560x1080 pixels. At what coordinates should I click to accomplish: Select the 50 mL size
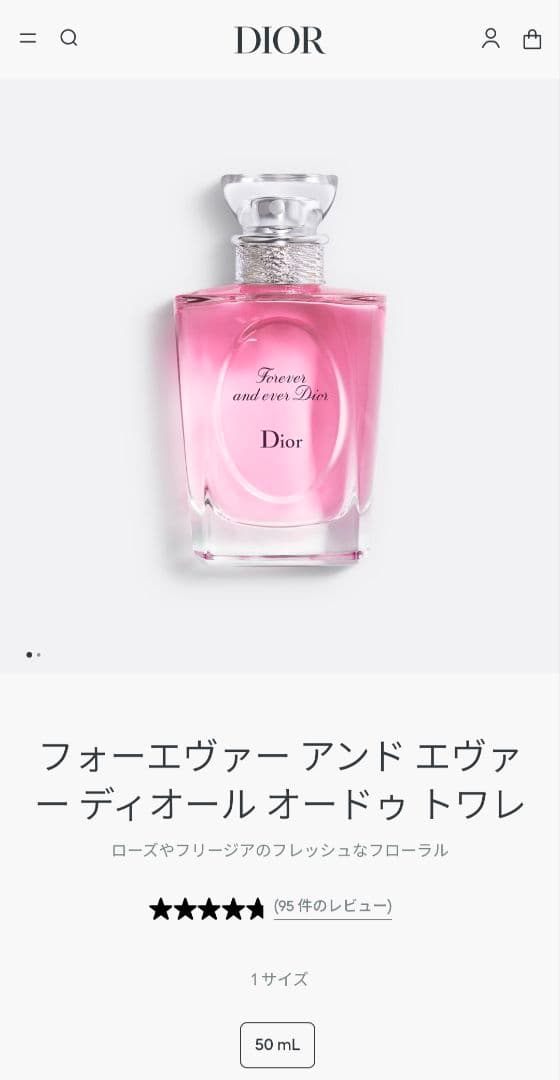(x=278, y=1045)
